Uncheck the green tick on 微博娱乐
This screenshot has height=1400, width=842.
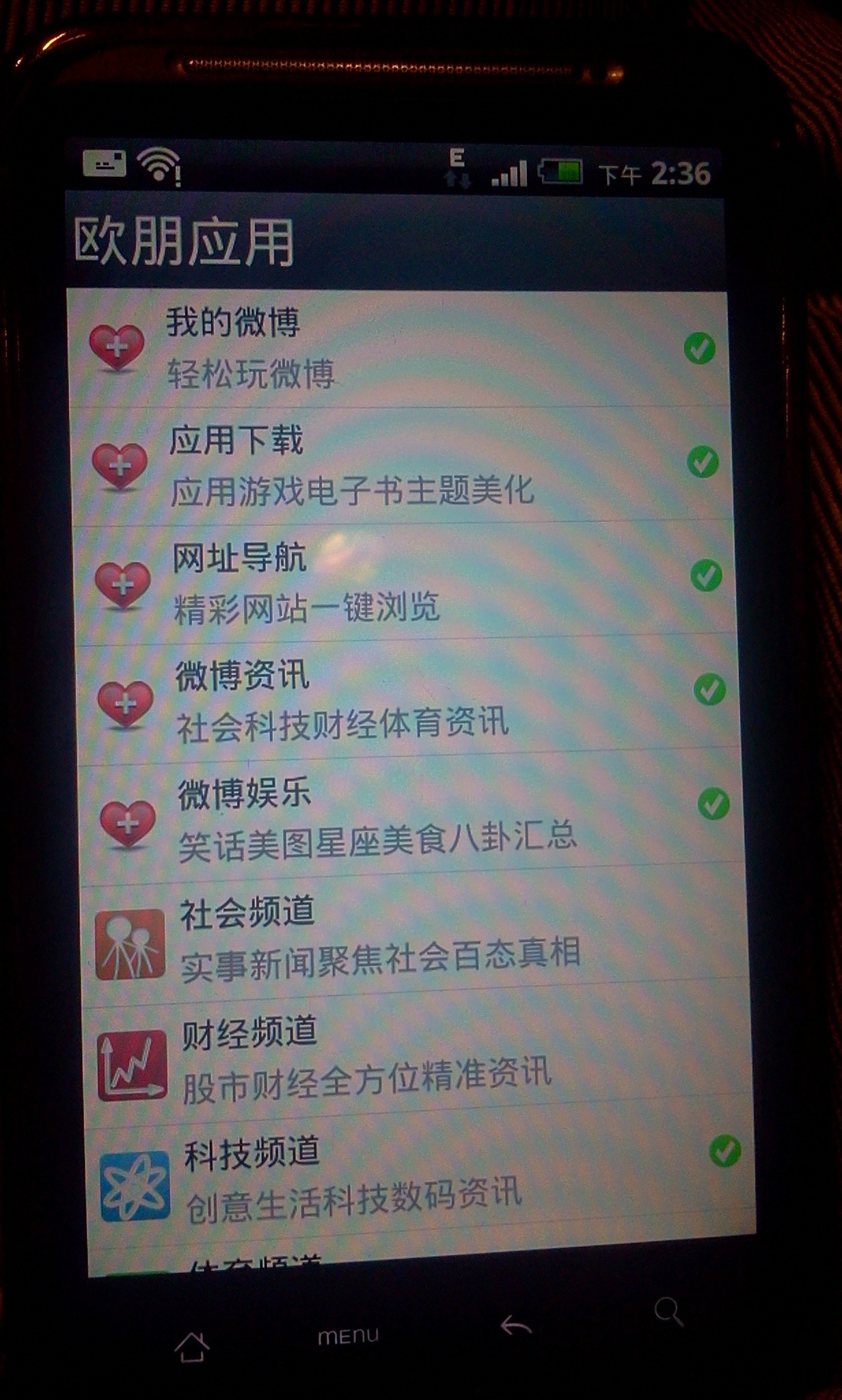coord(714,804)
